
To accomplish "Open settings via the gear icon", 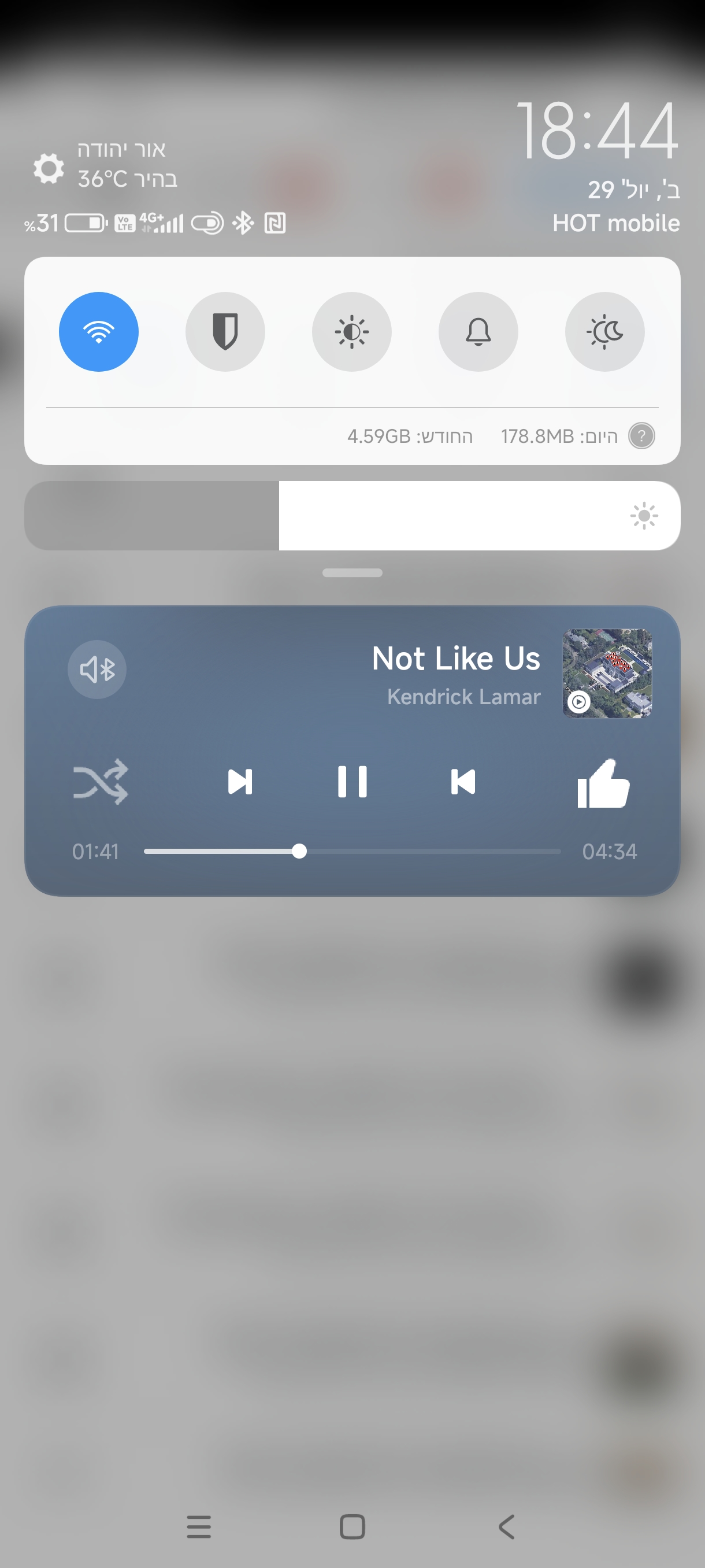I will tap(49, 169).
